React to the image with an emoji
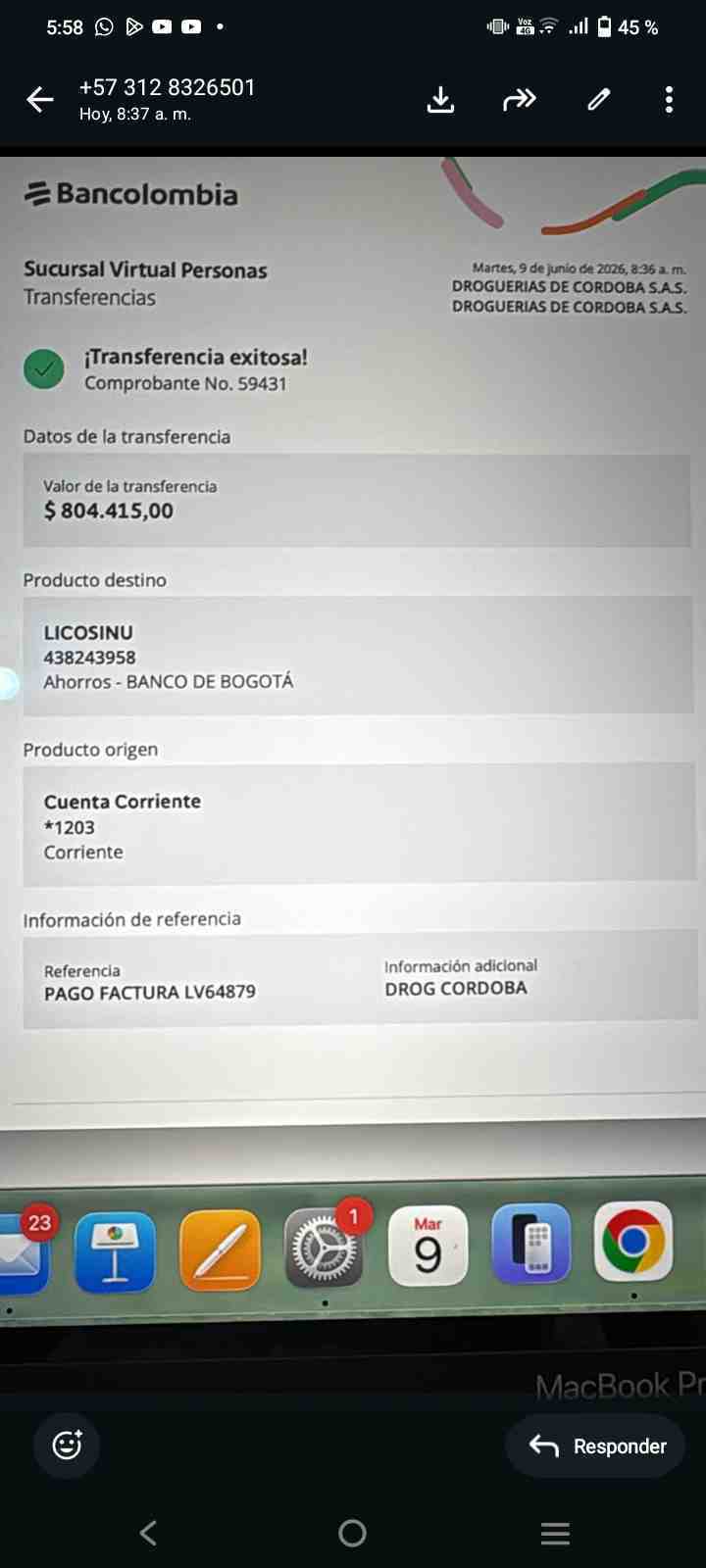This screenshot has width=706, height=1568. [67, 1445]
